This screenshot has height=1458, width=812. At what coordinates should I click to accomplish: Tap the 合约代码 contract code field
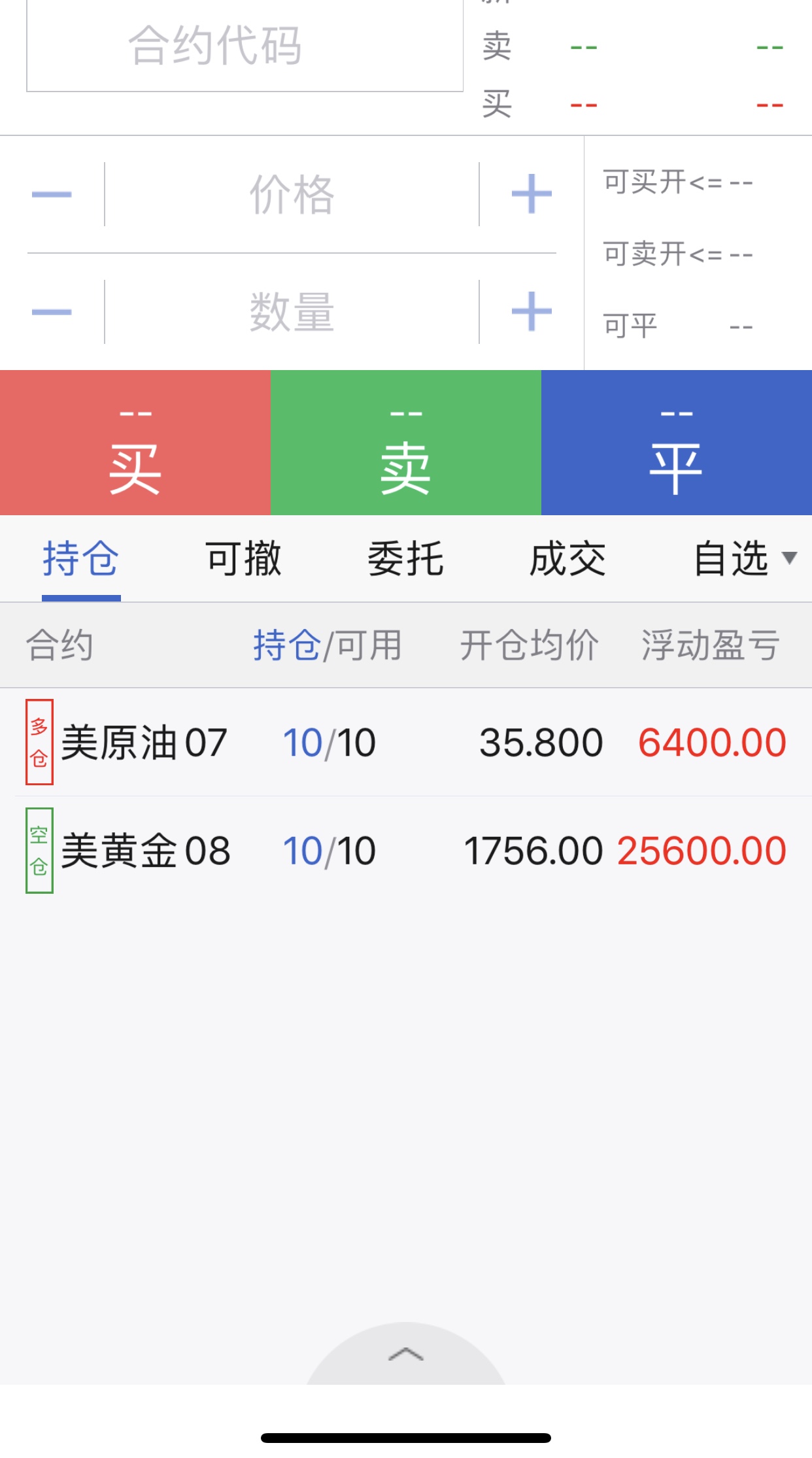pyautogui.click(x=245, y=46)
